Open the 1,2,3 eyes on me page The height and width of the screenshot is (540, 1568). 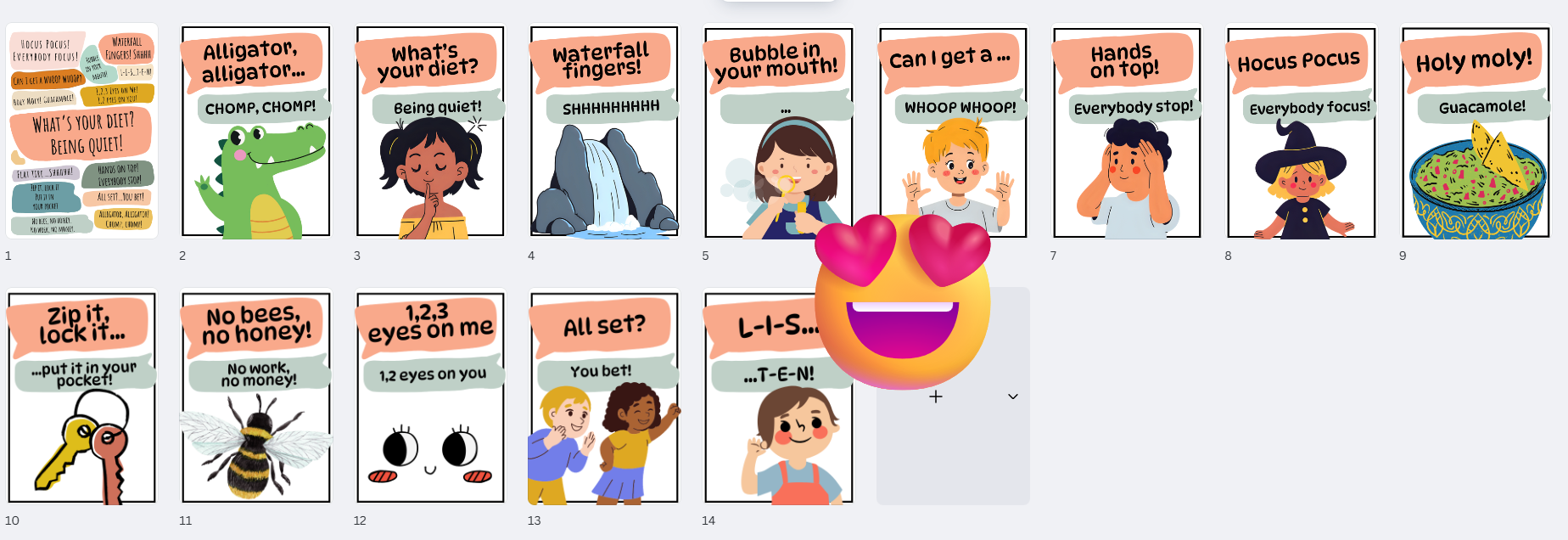coord(430,397)
